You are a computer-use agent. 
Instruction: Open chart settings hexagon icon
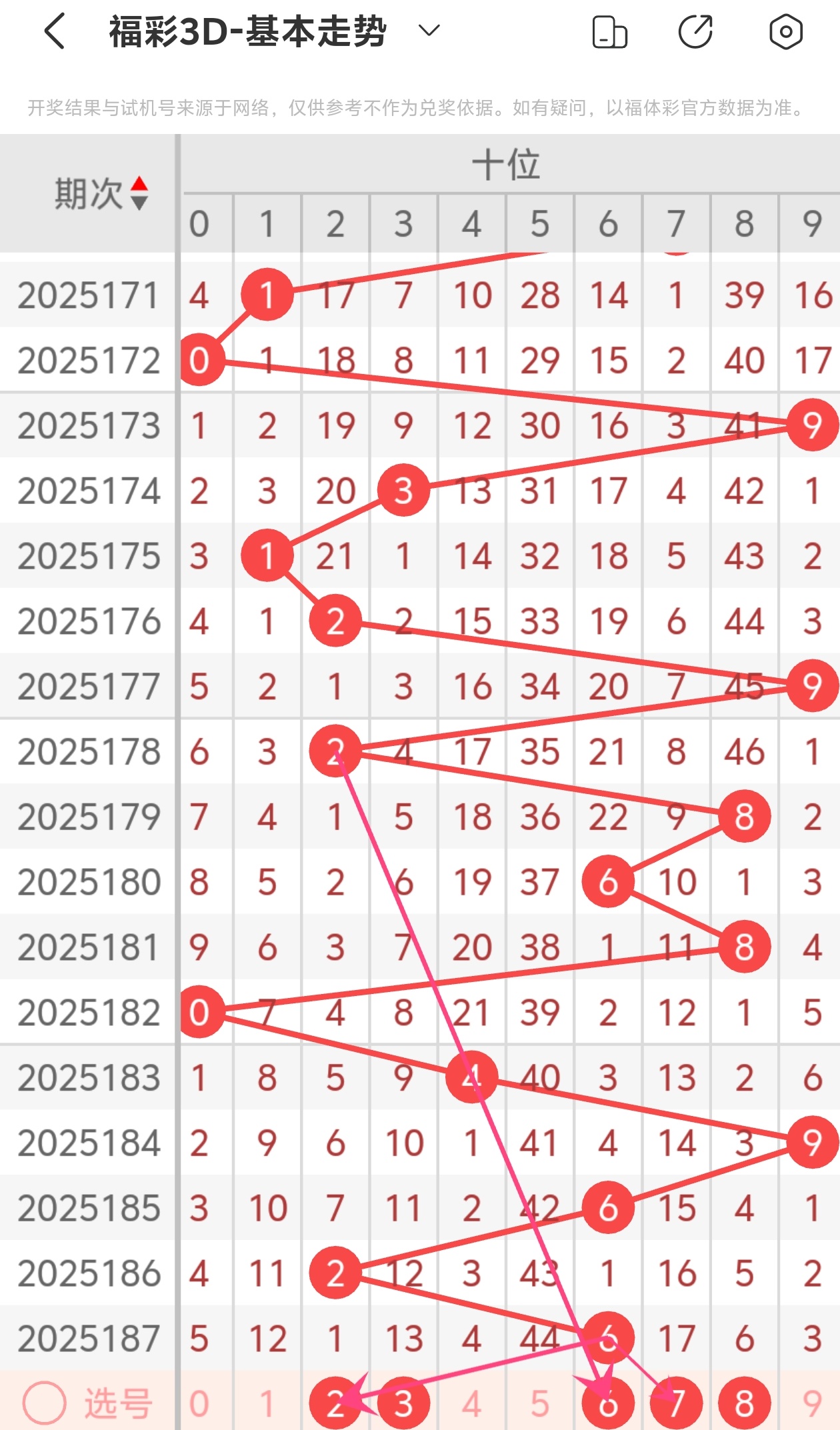(785, 31)
